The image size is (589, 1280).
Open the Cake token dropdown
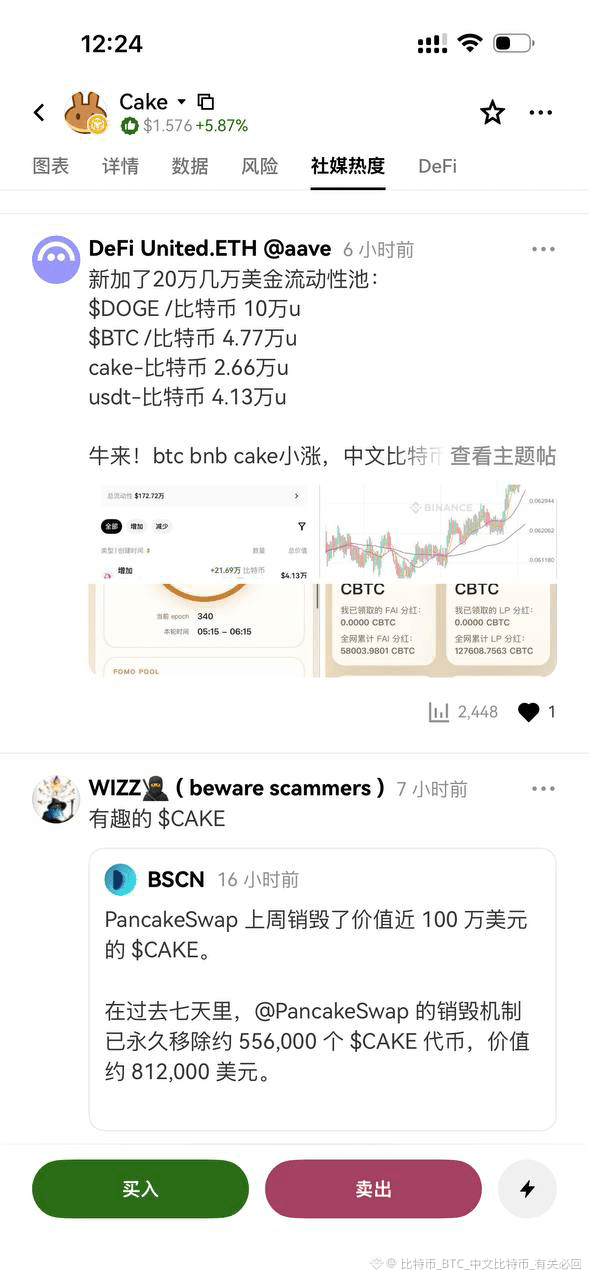[x=181, y=101]
